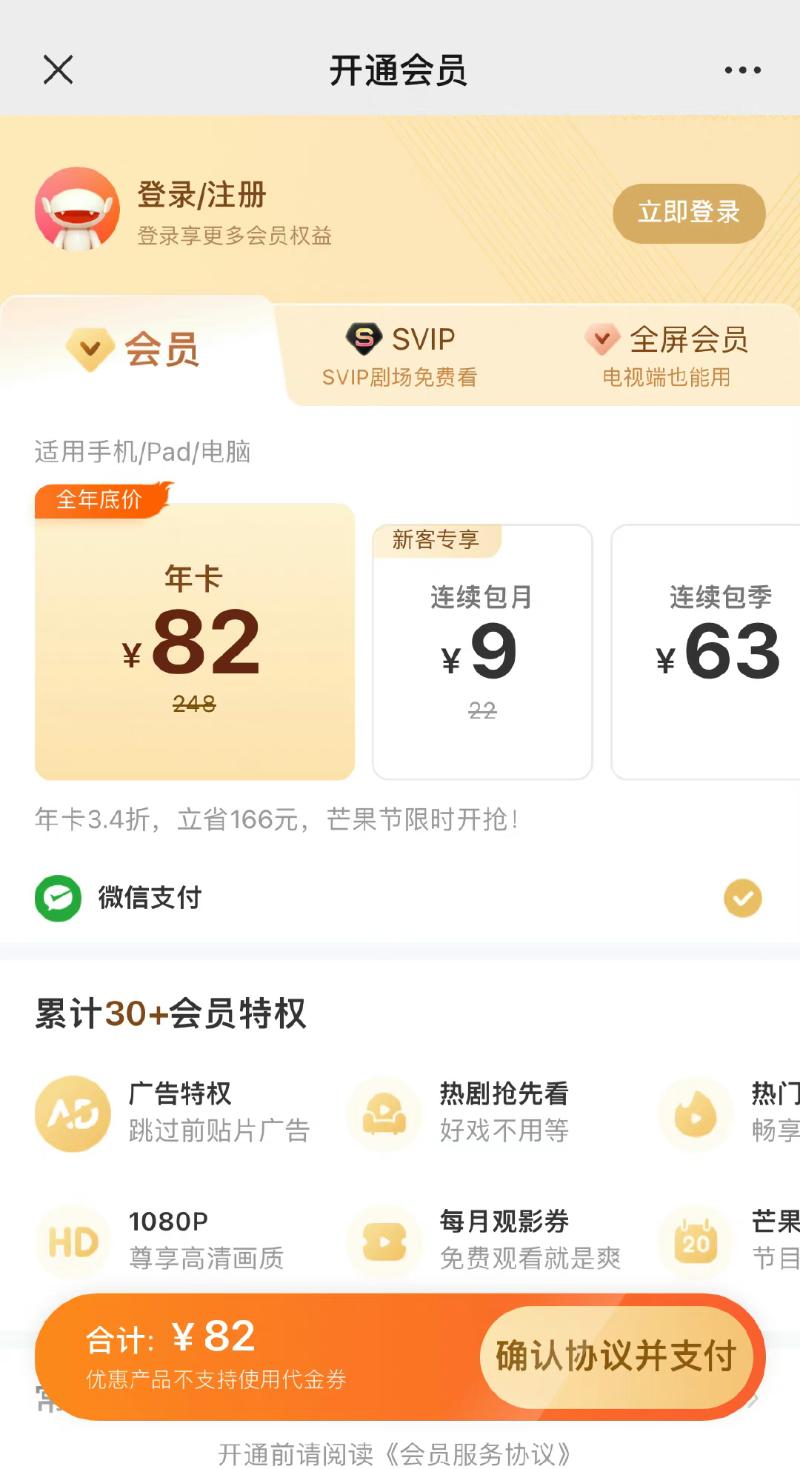This screenshot has height=1469, width=800.
Task: Close the 开通会员 page
Action: click(x=58, y=69)
